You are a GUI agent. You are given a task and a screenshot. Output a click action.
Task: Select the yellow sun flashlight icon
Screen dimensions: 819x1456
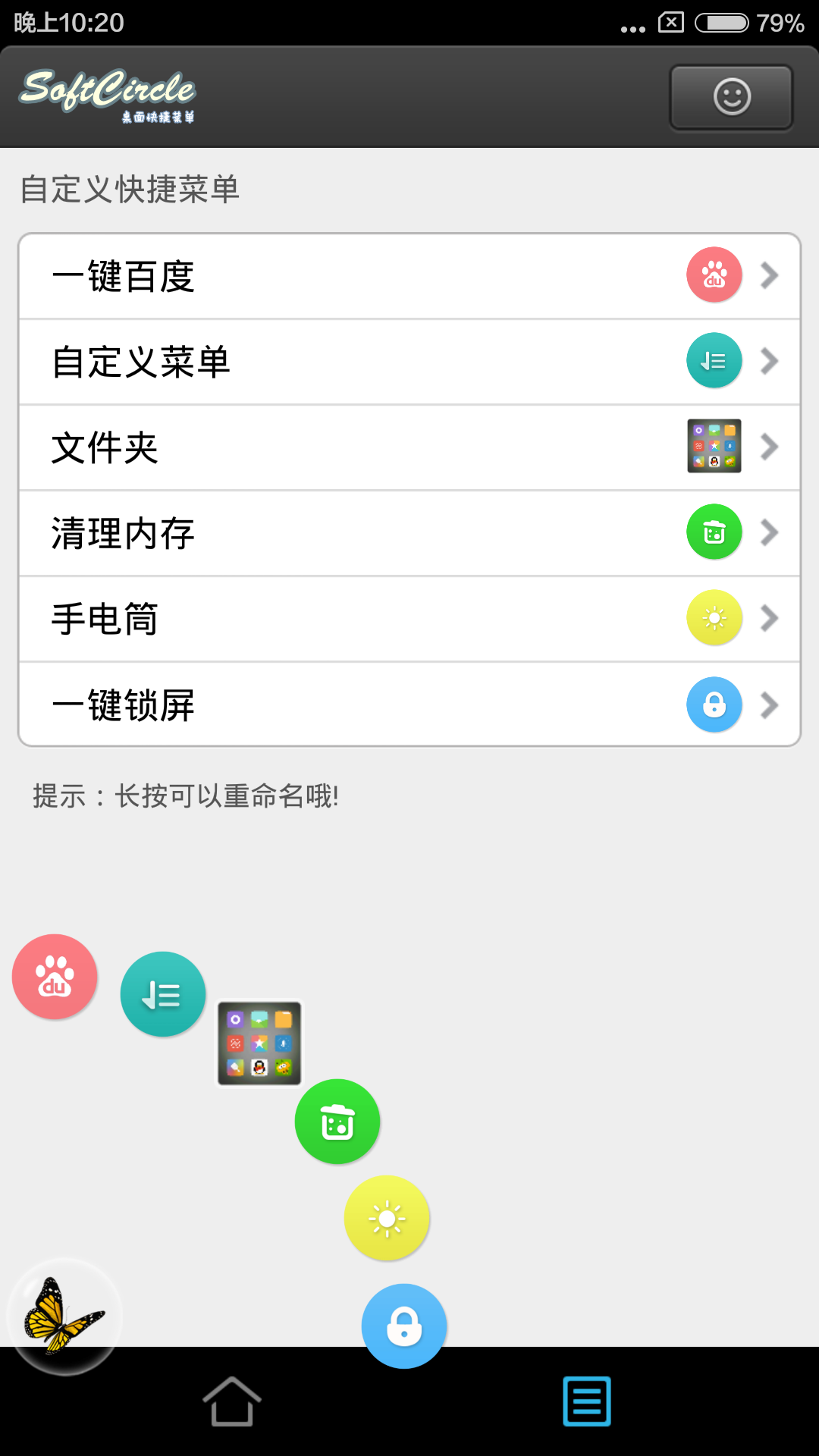(713, 618)
